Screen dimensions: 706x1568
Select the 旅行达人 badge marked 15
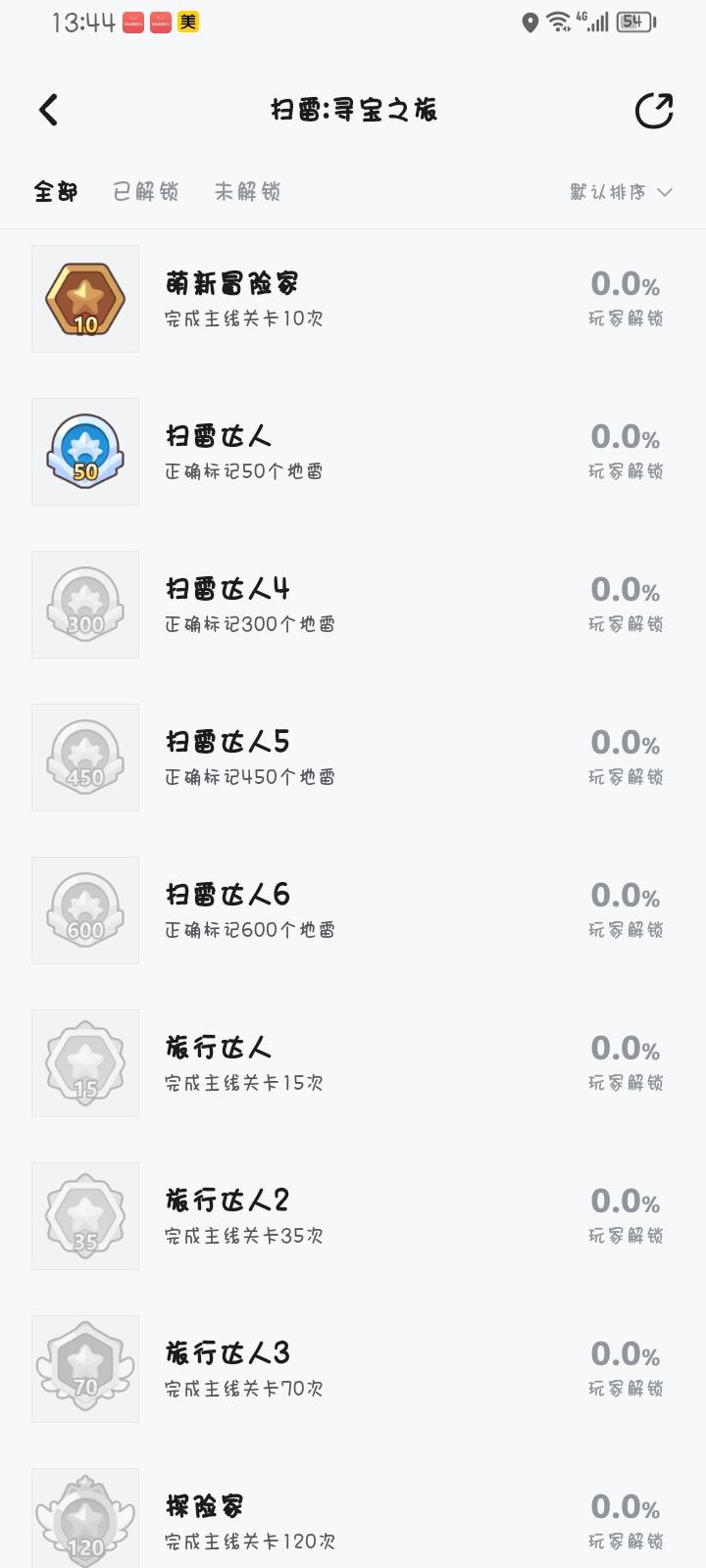click(85, 1063)
